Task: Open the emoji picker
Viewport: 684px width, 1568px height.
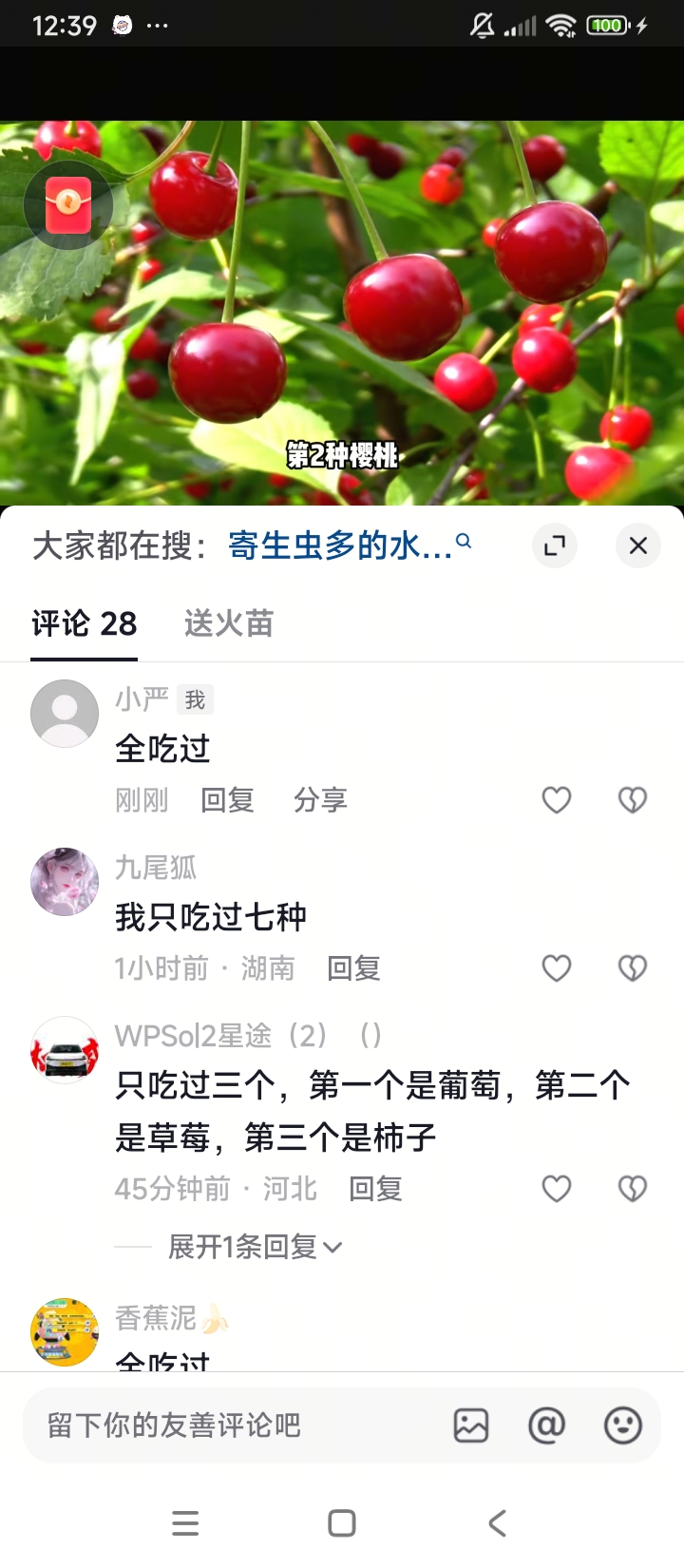Action: pyautogui.click(x=623, y=1425)
